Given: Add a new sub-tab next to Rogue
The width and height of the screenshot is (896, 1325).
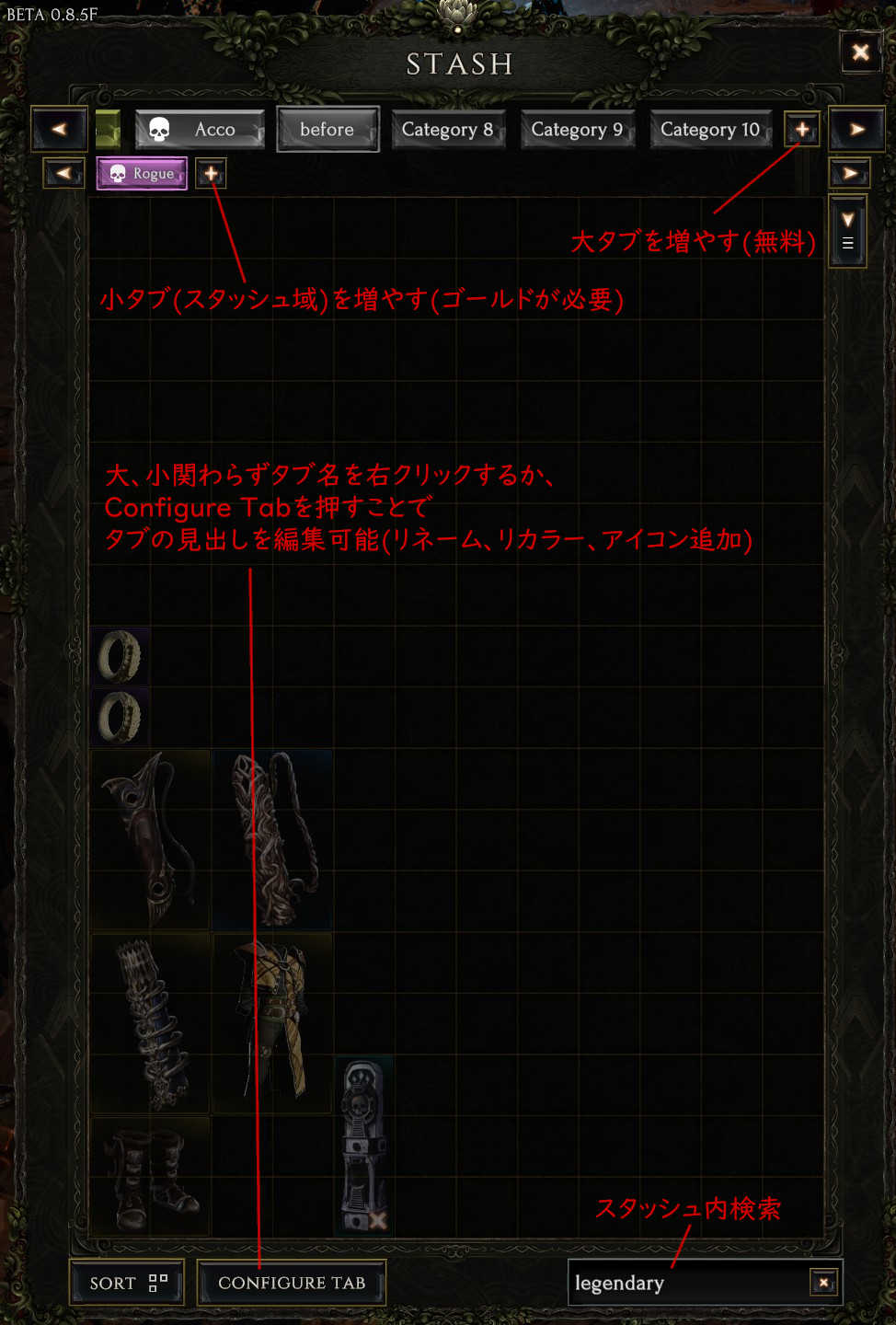Looking at the screenshot, I should click(x=211, y=173).
